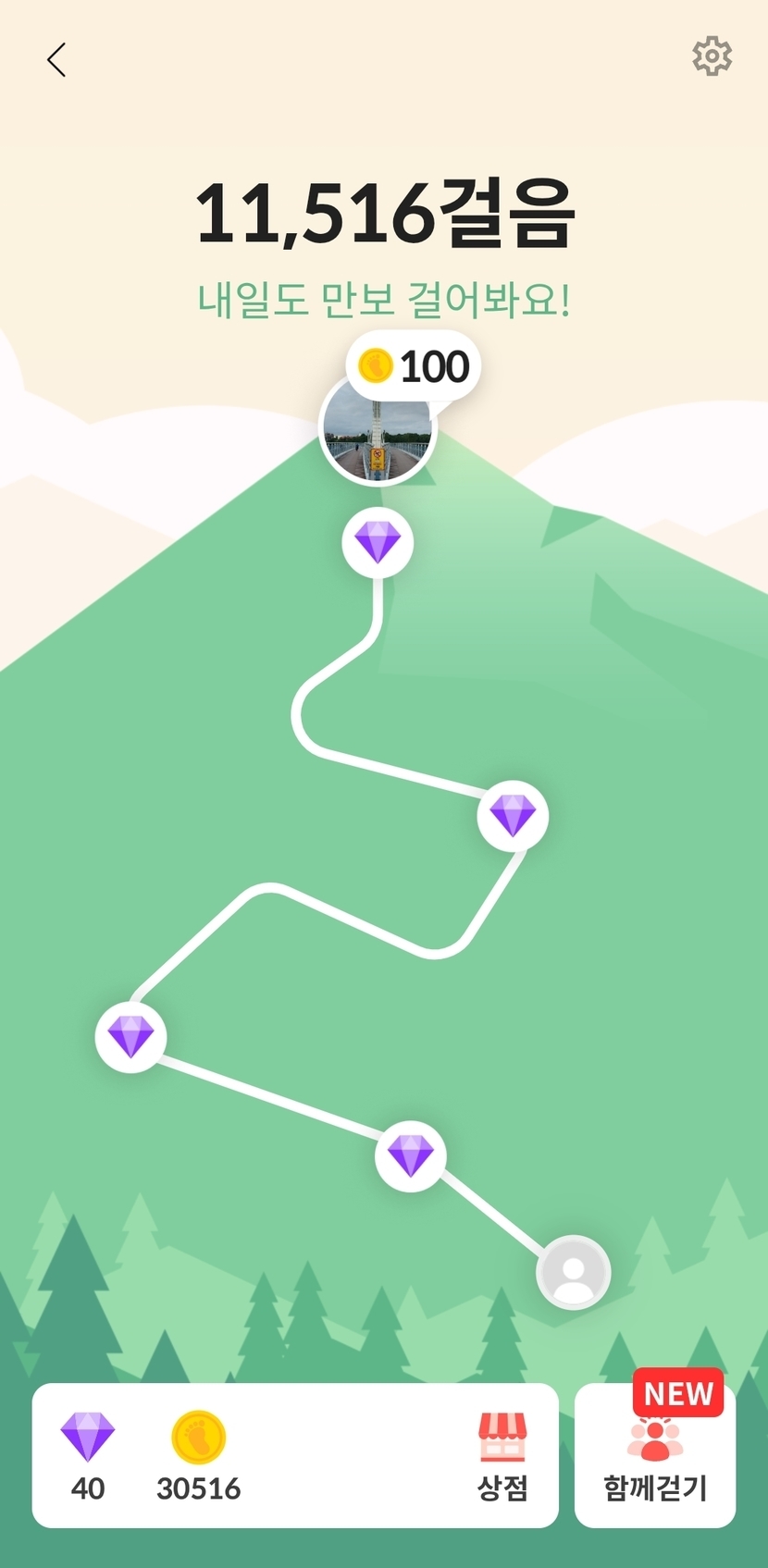Tap the profile photo at the mountain top
This screenshot has height=1568, width=768.
click(377, 429)
